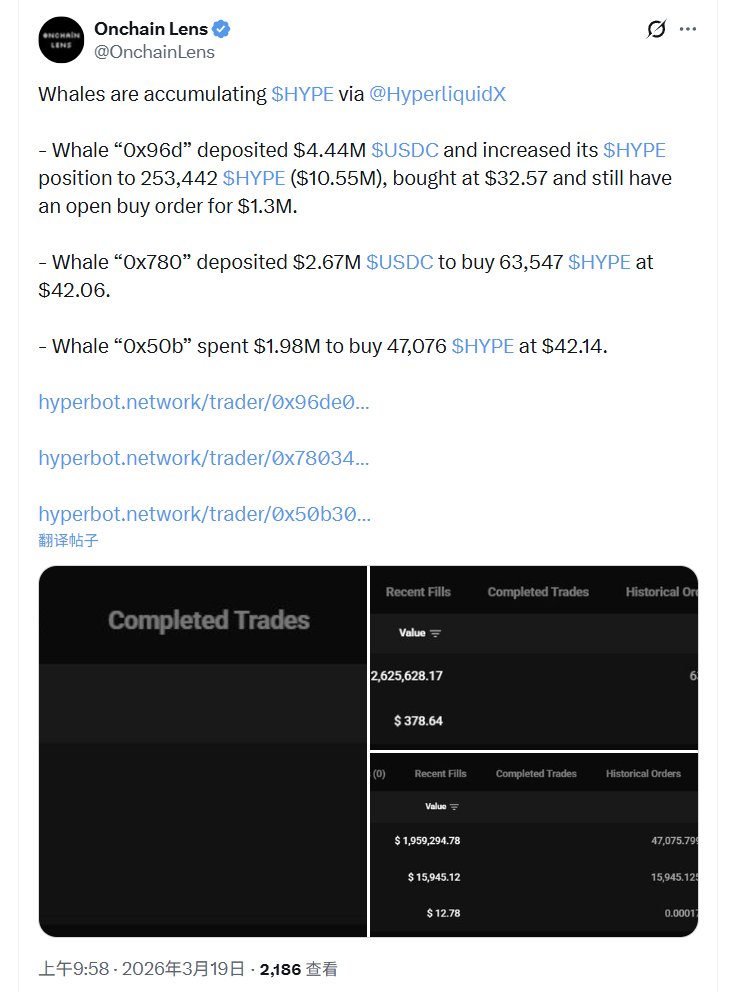The image size is (730, 992).
Task: Open the post's three-dot overflow menu
Action: pos(688,30)
